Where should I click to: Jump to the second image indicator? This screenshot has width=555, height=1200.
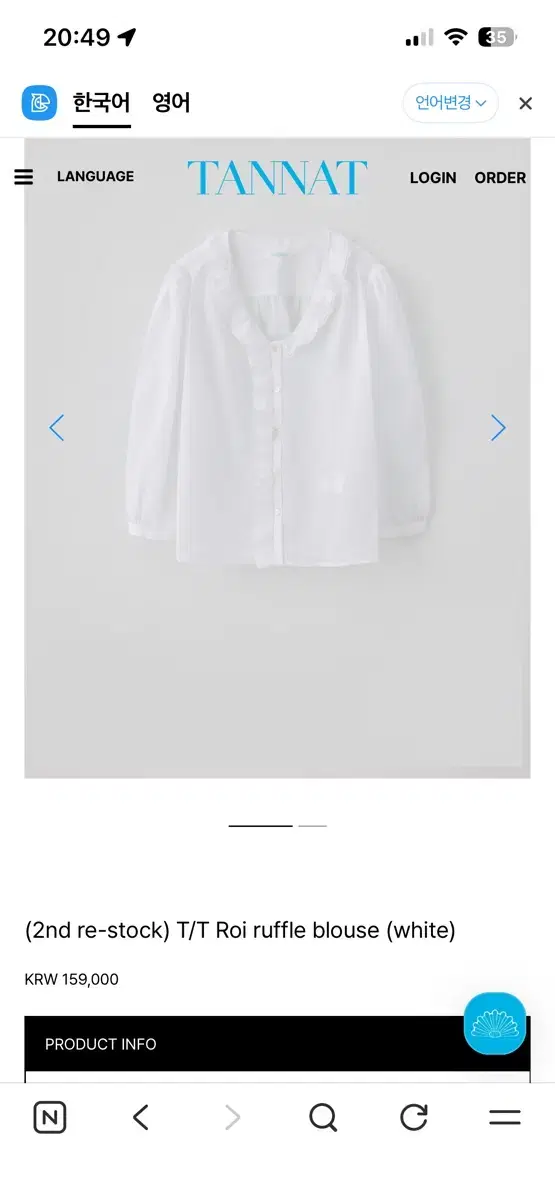312,826
